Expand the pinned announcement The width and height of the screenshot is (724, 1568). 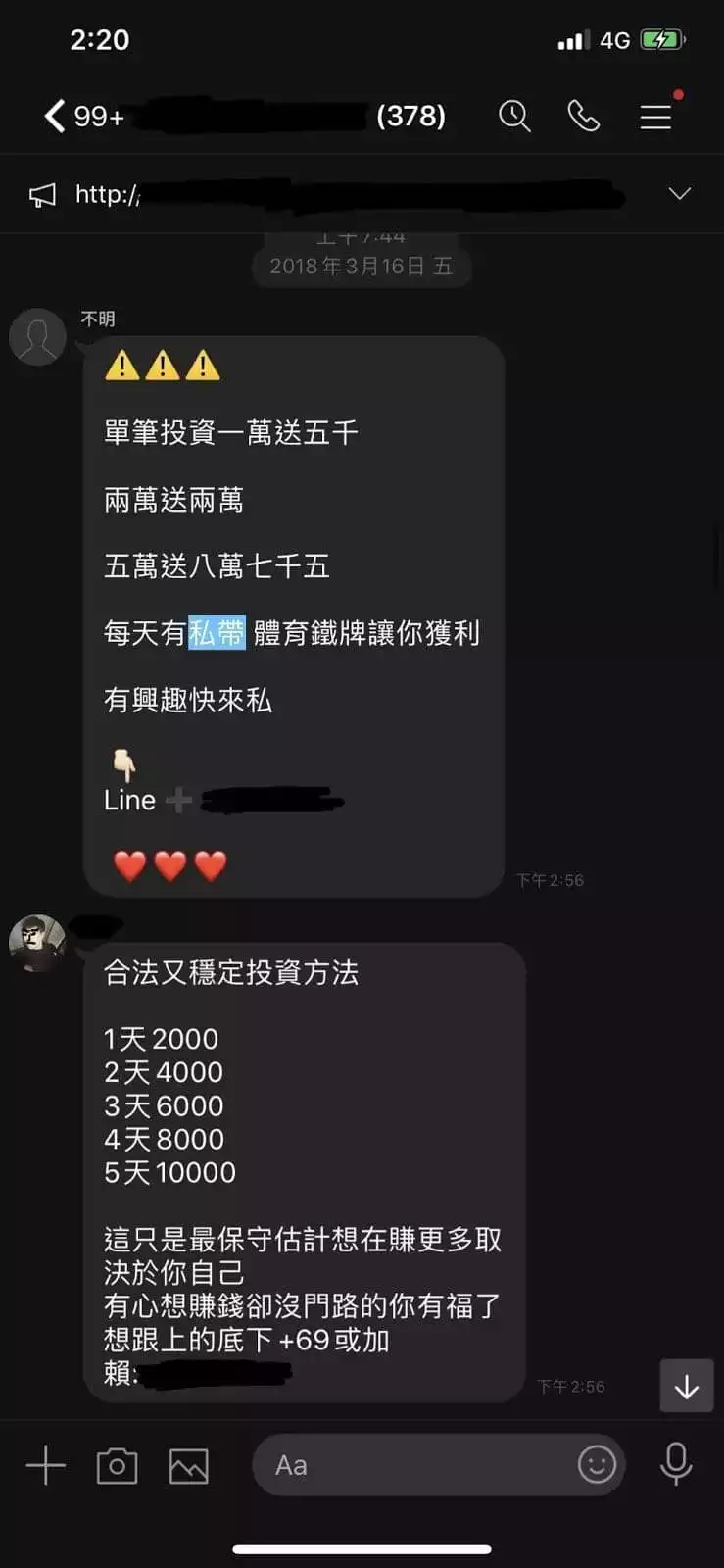[x=679, y=194]
